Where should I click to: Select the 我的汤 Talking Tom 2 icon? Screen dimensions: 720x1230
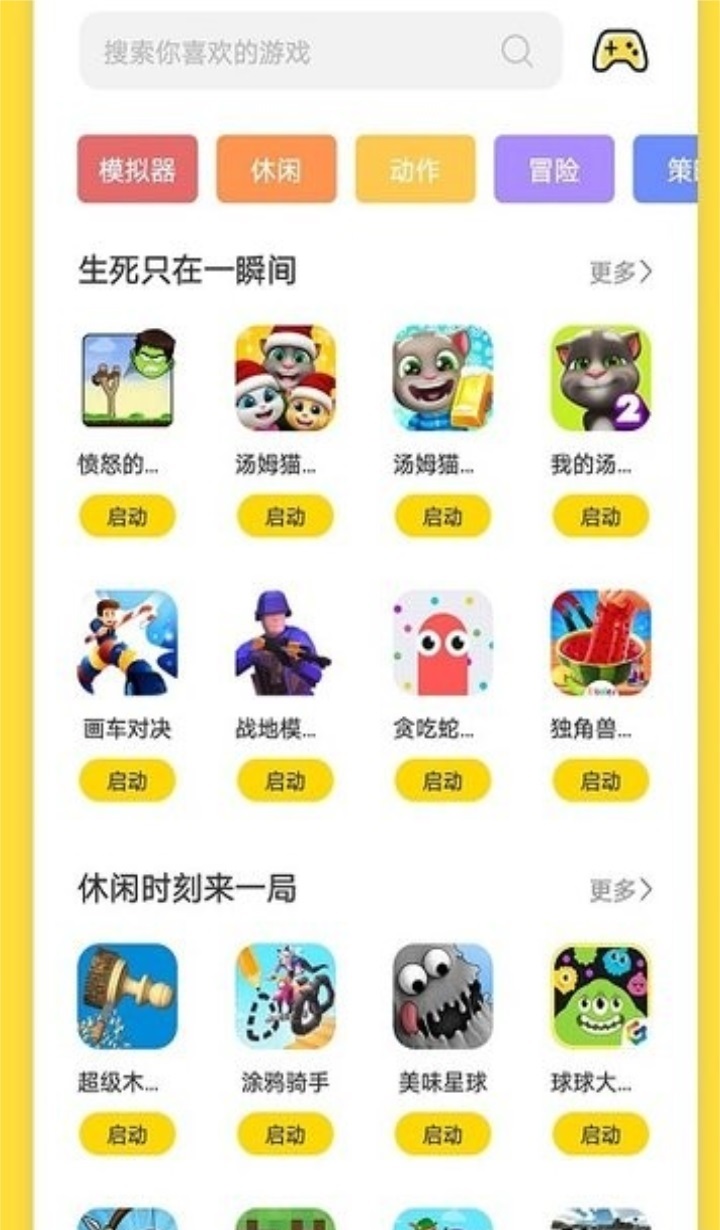599,377
